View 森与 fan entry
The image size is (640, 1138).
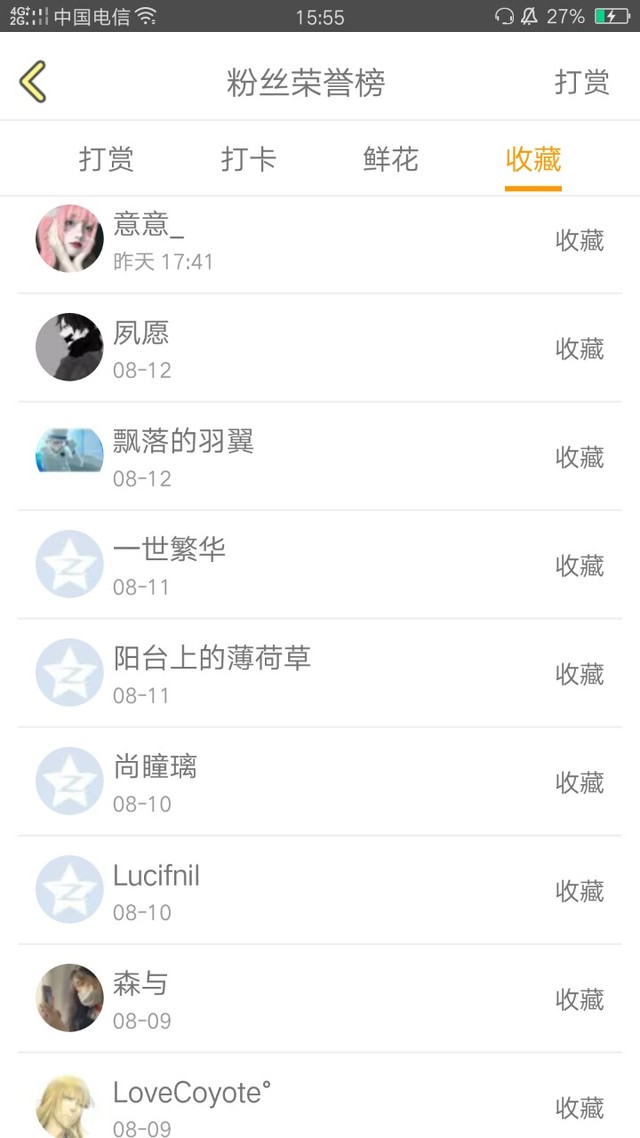320,999
